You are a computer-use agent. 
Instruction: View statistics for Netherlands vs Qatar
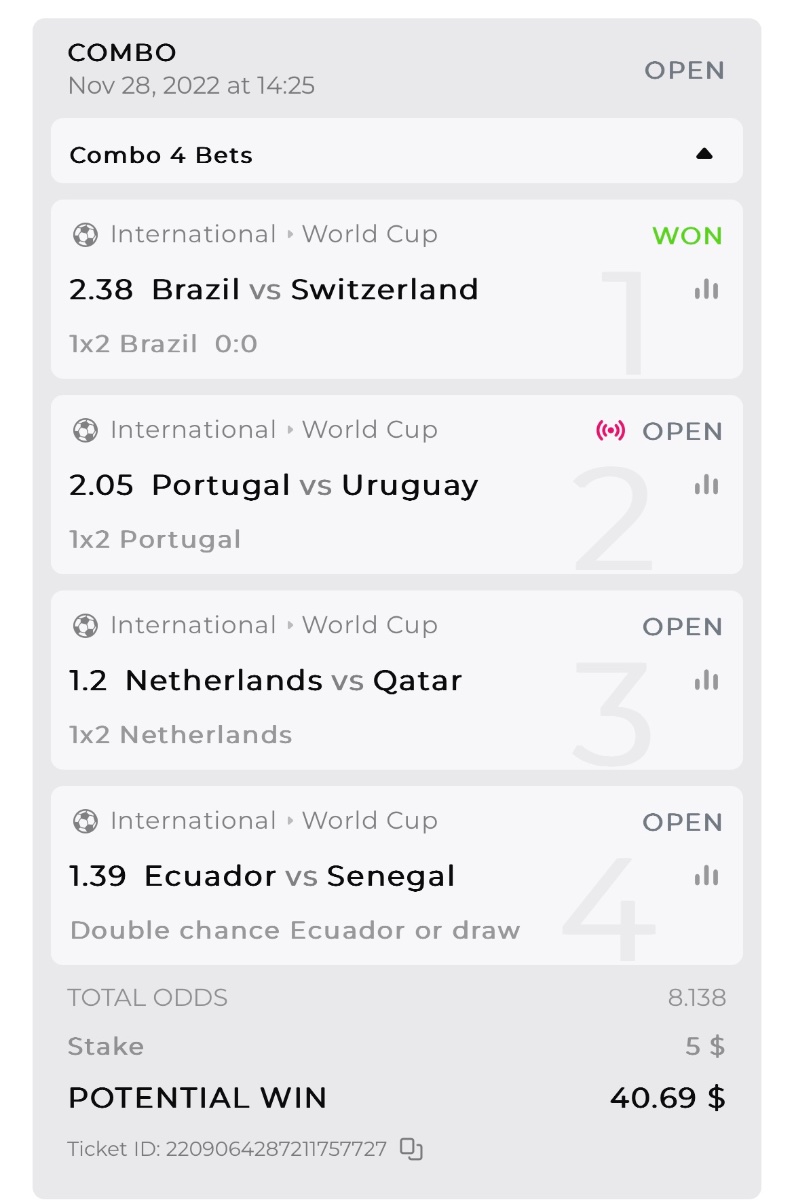(706, 681)
